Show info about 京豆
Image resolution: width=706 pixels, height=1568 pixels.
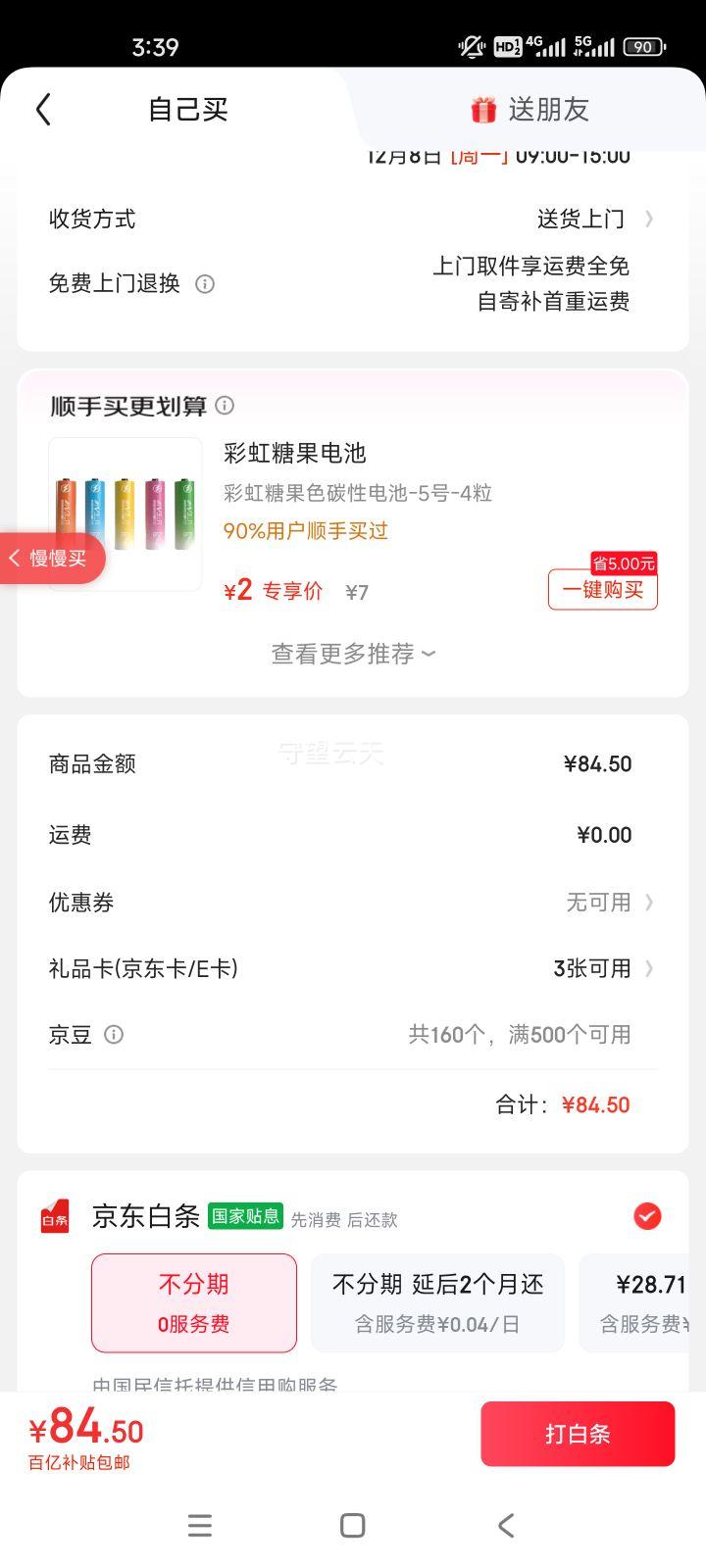(x=114, y=1035)
